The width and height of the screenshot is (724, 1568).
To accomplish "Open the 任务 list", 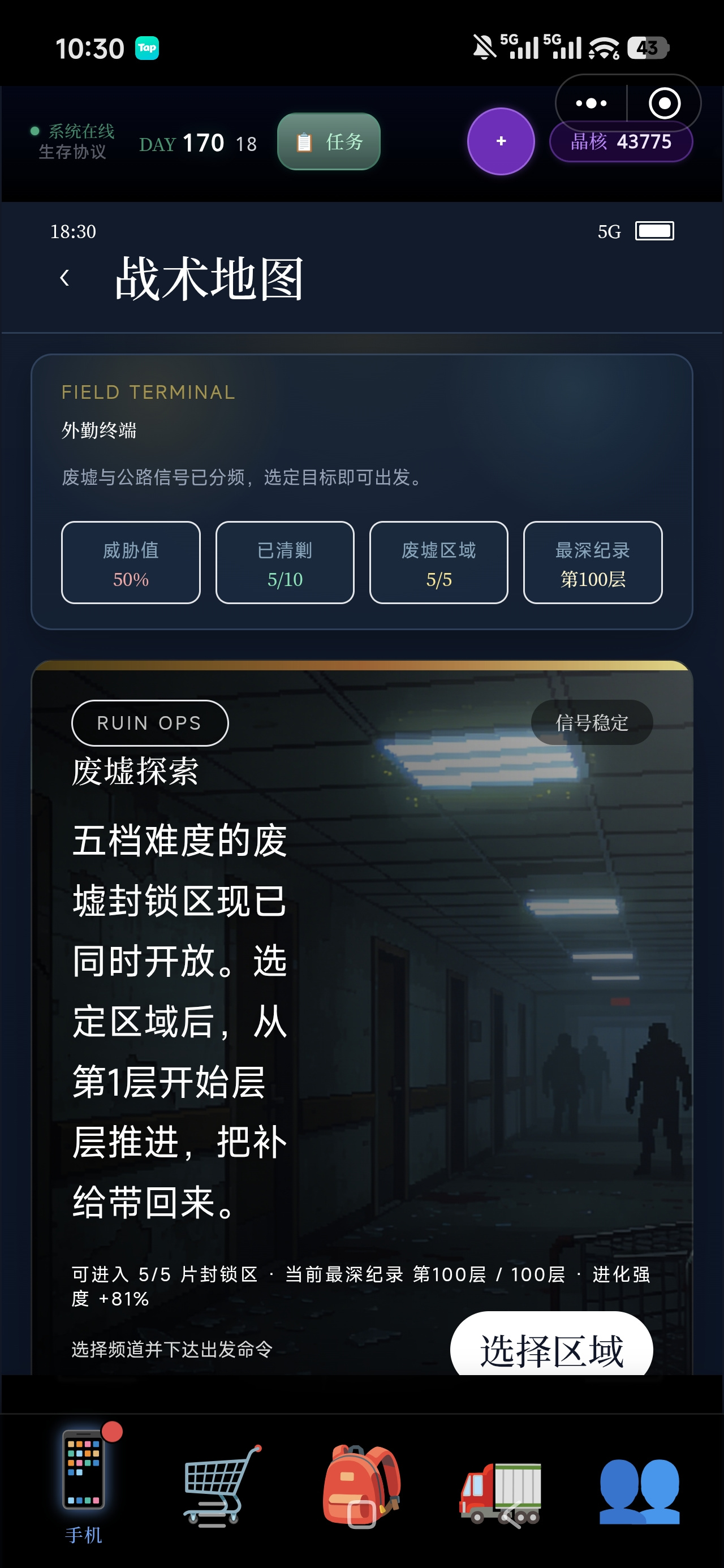I will 329,142.
